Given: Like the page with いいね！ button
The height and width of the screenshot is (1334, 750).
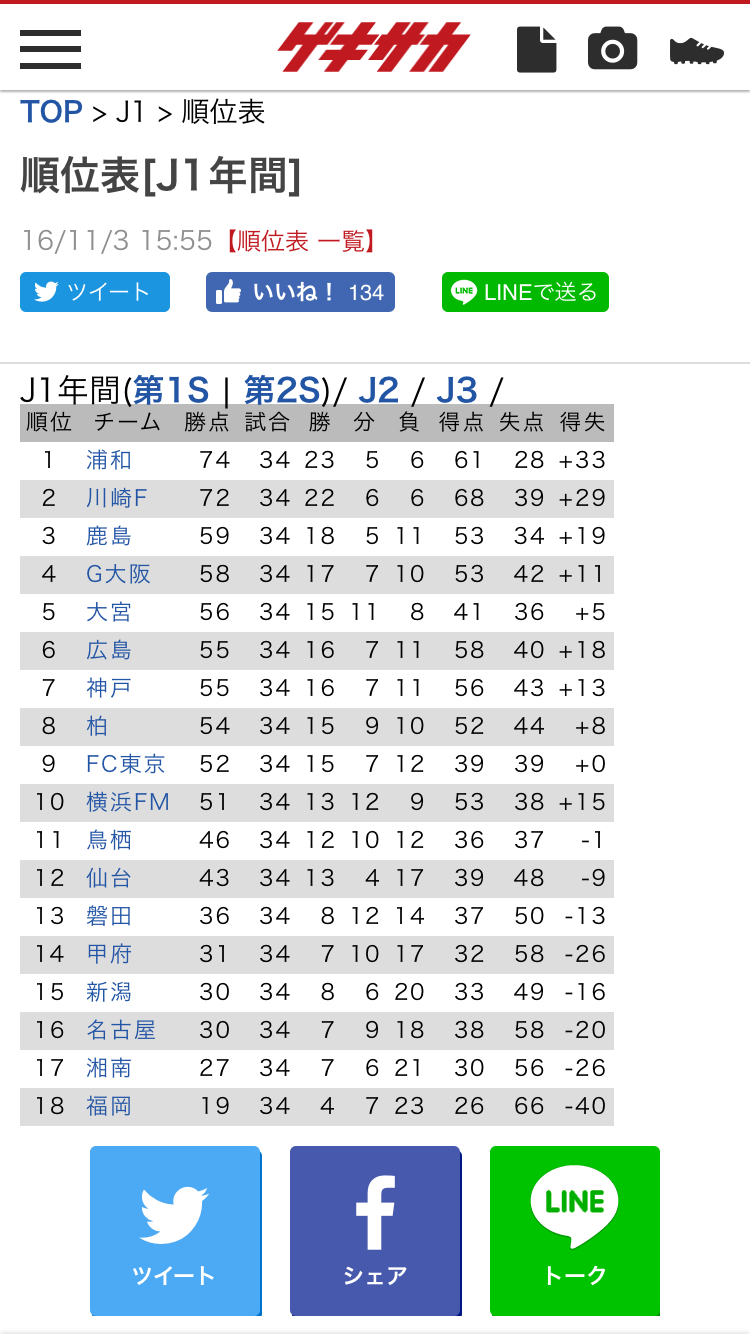Looking at the screenshot, I should [300, 292].
